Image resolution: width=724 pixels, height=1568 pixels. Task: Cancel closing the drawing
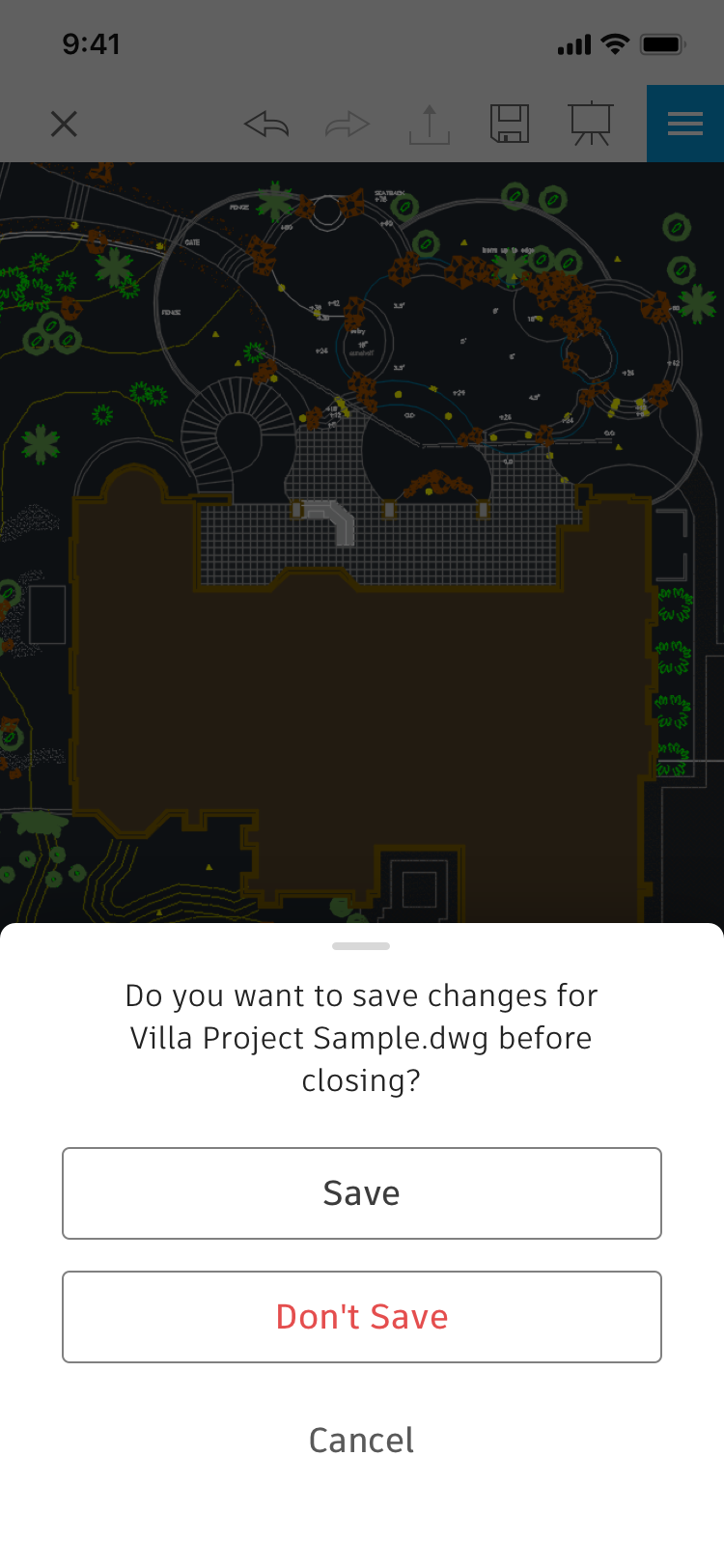[x=362, y=1441]
